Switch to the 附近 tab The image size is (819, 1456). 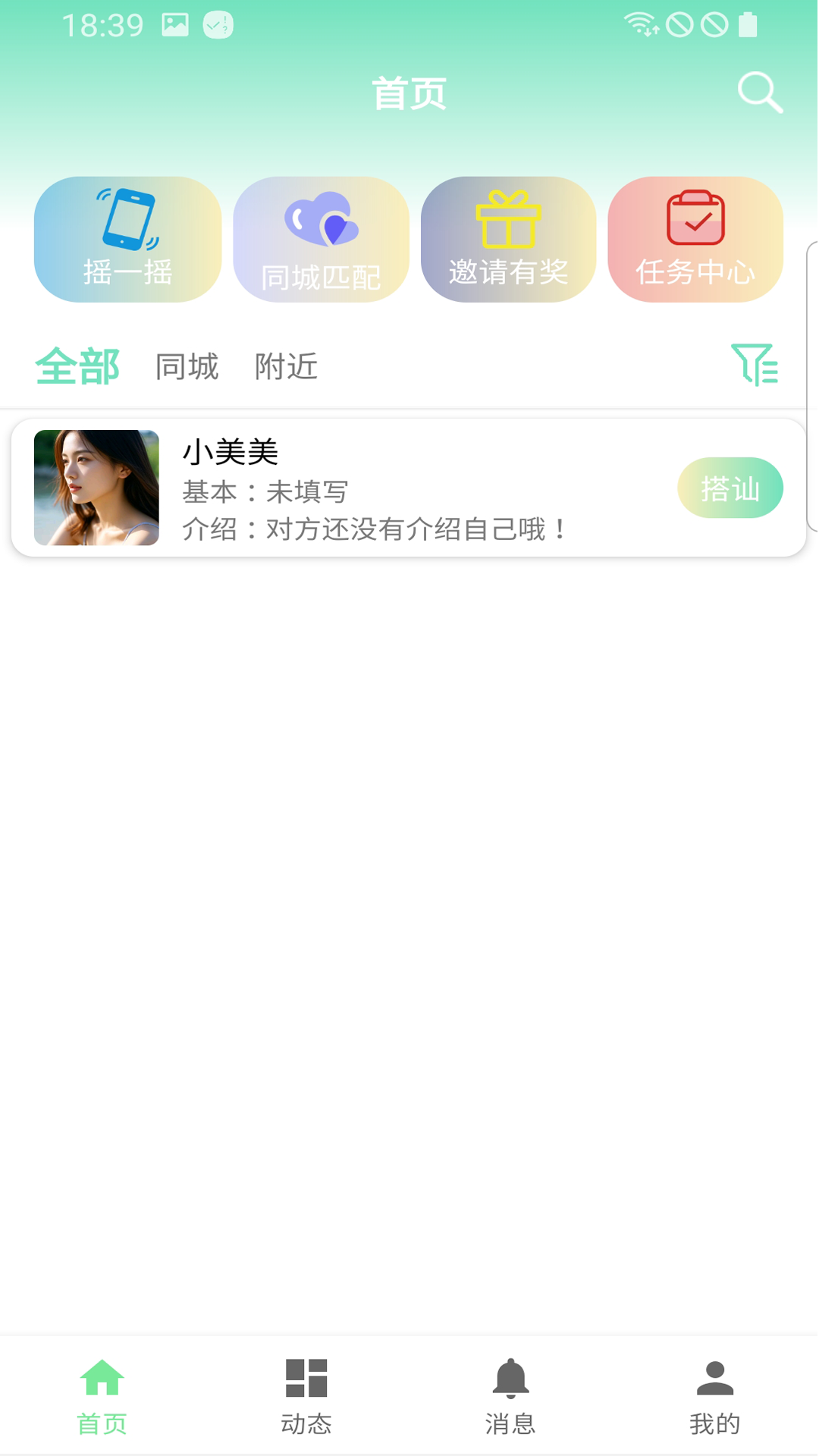click(x=287, y=367)
